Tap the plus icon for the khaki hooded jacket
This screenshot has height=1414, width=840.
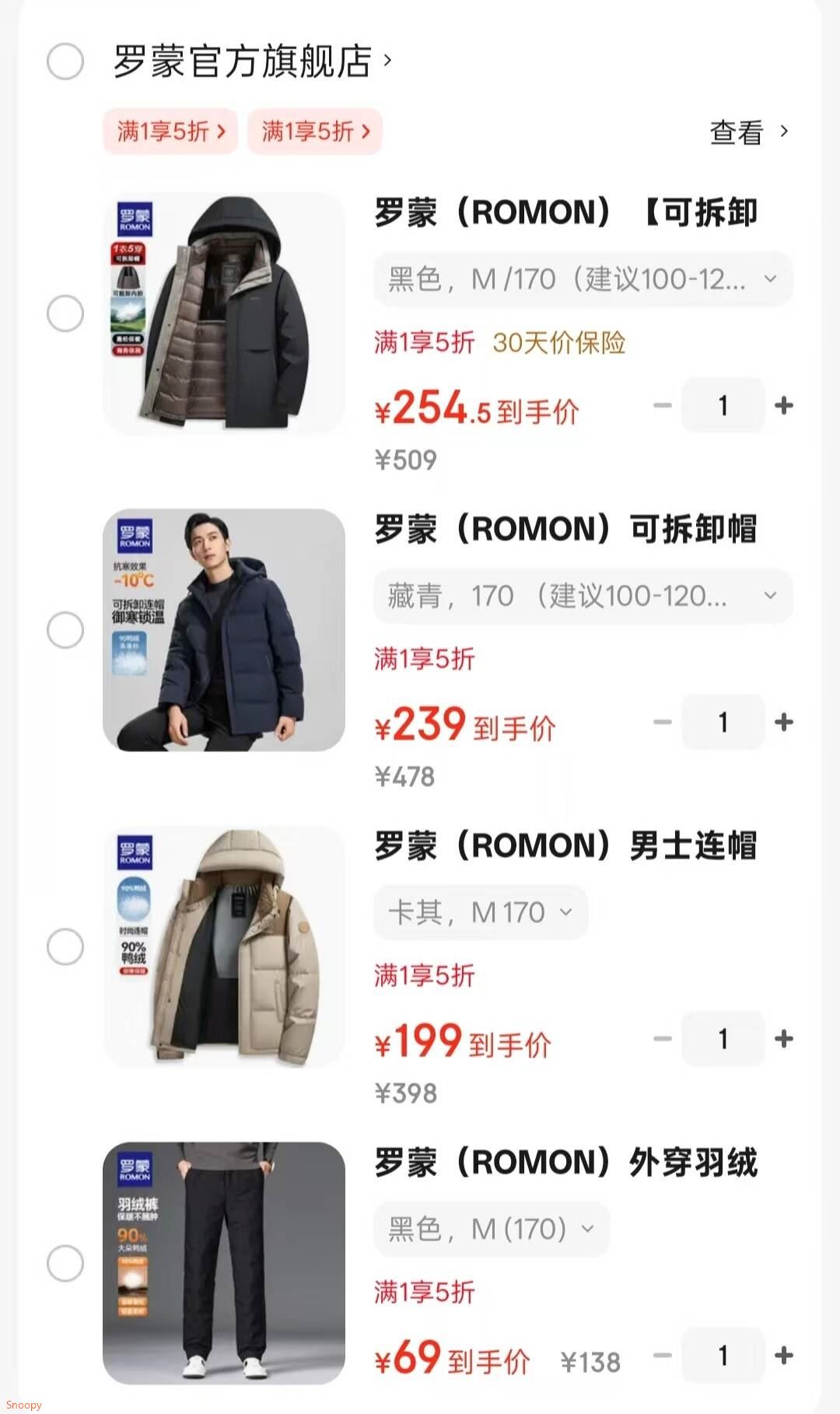pos(783,1038)
